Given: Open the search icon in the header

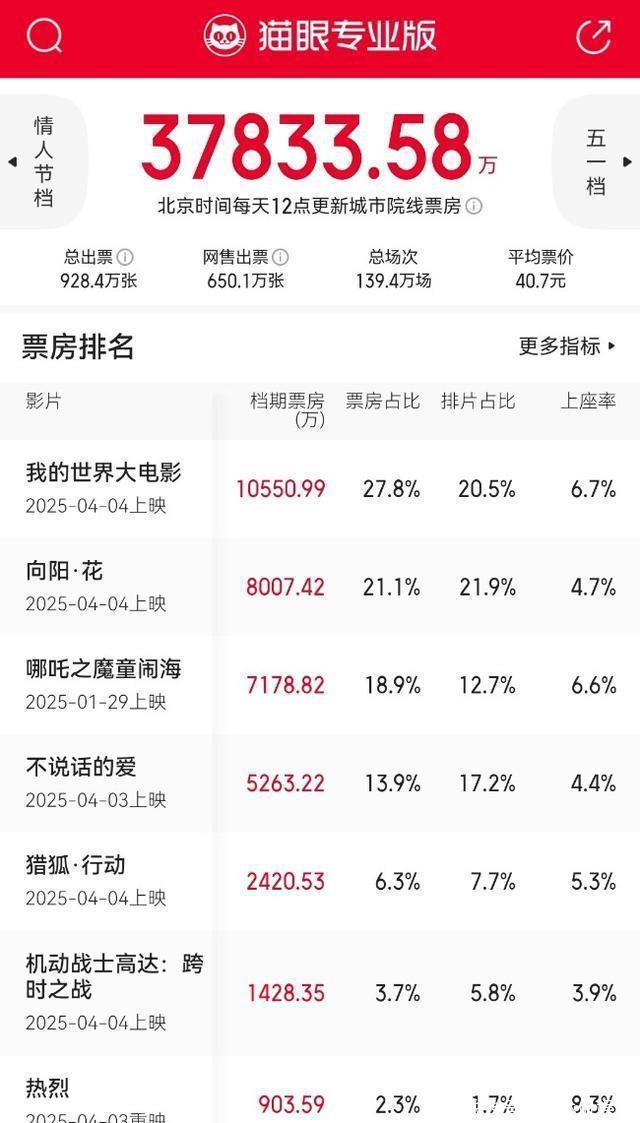Looking at the screenshot, I should [44, 36].
